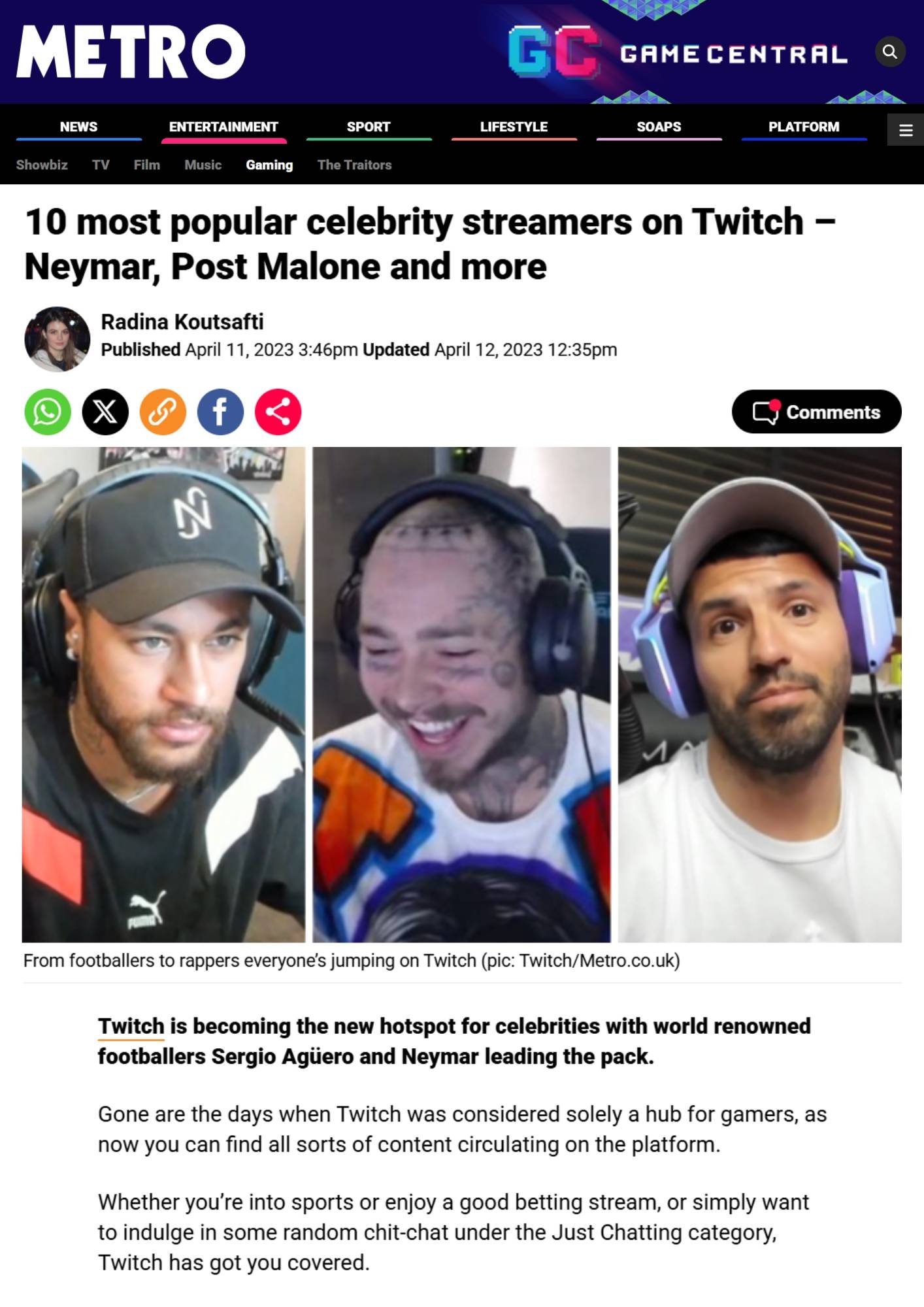Share article on X
Image resolution: width=924 pixels, height=1307 pixels.
tap(105, 412)
